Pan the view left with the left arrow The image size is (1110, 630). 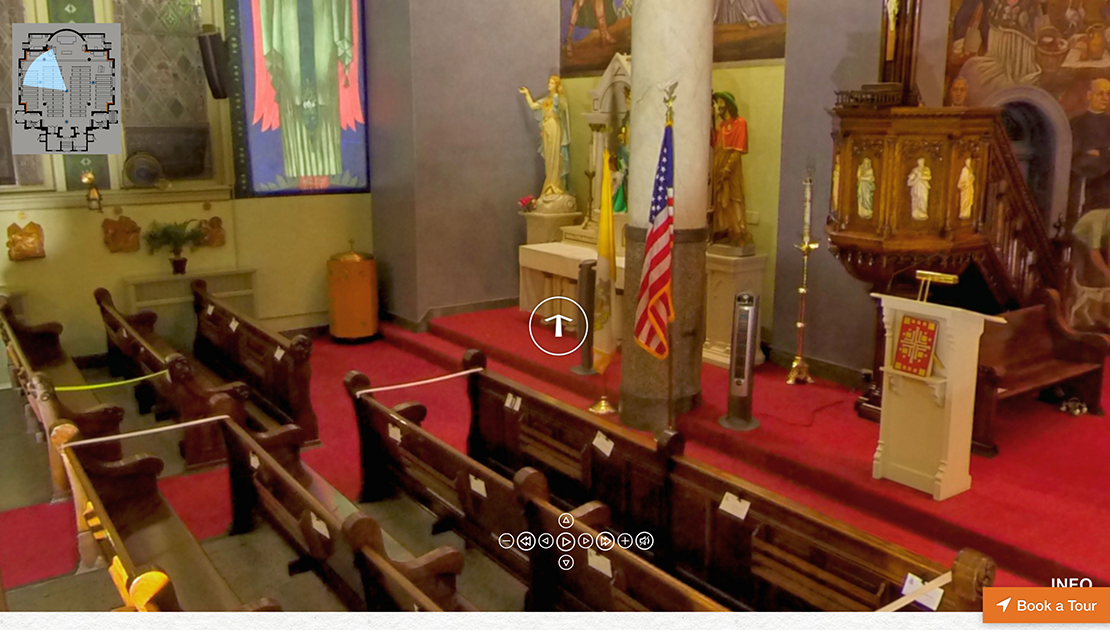point(546,541)
